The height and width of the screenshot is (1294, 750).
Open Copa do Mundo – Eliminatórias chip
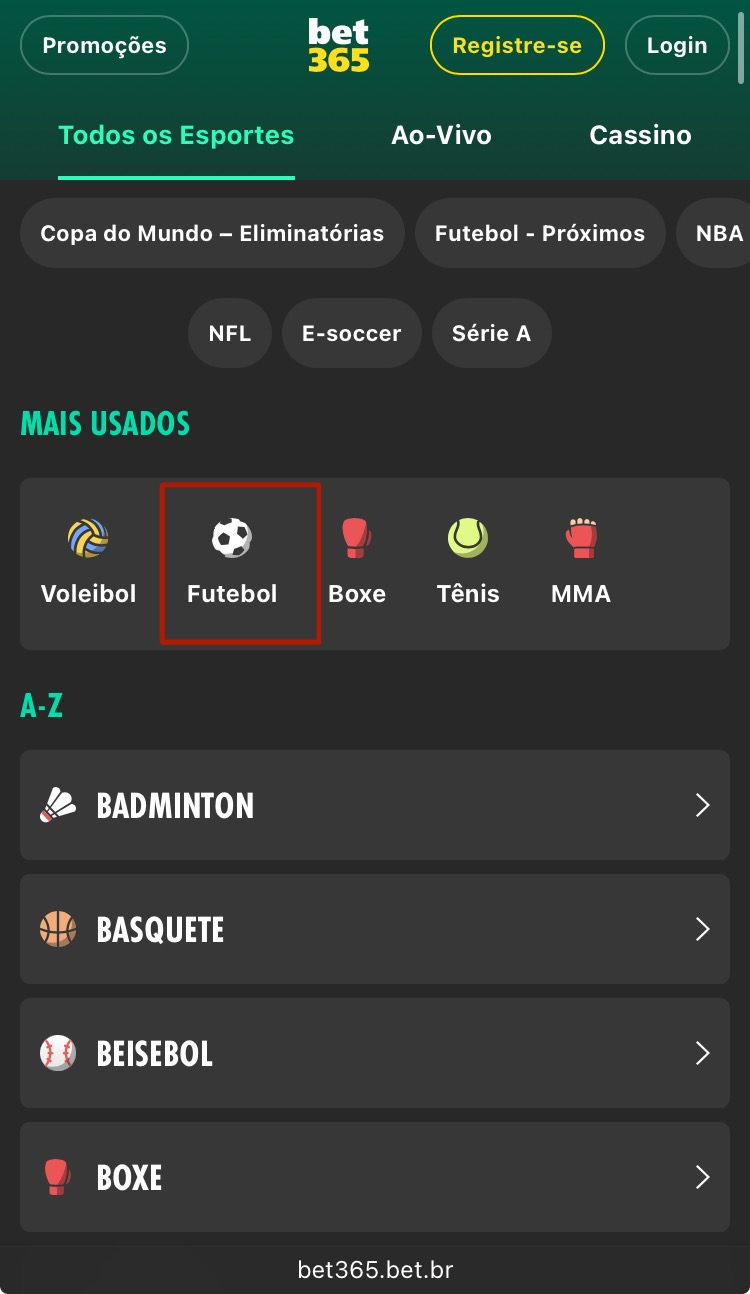coord(212,233)
